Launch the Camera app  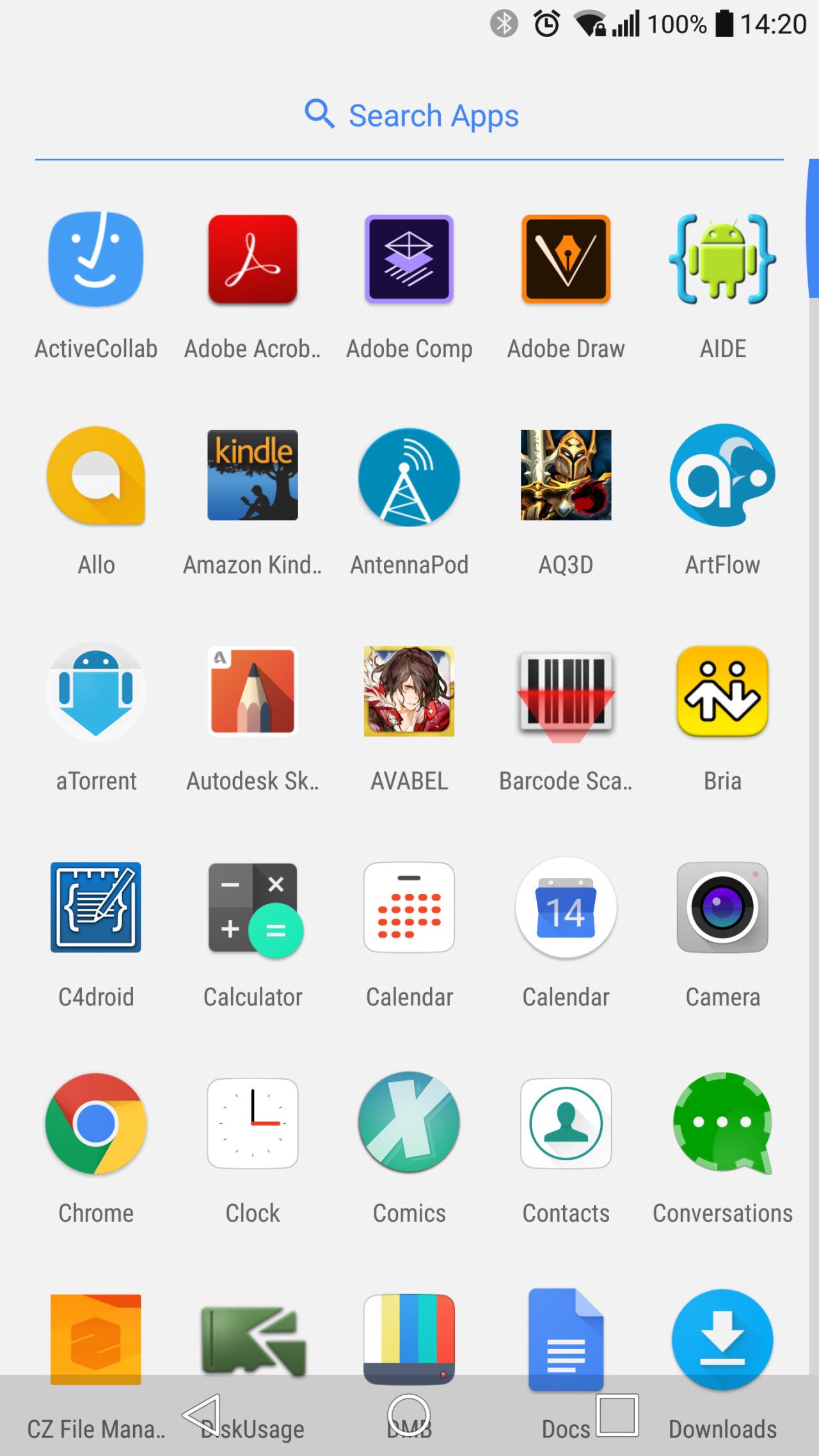click(x=722, y=909)
